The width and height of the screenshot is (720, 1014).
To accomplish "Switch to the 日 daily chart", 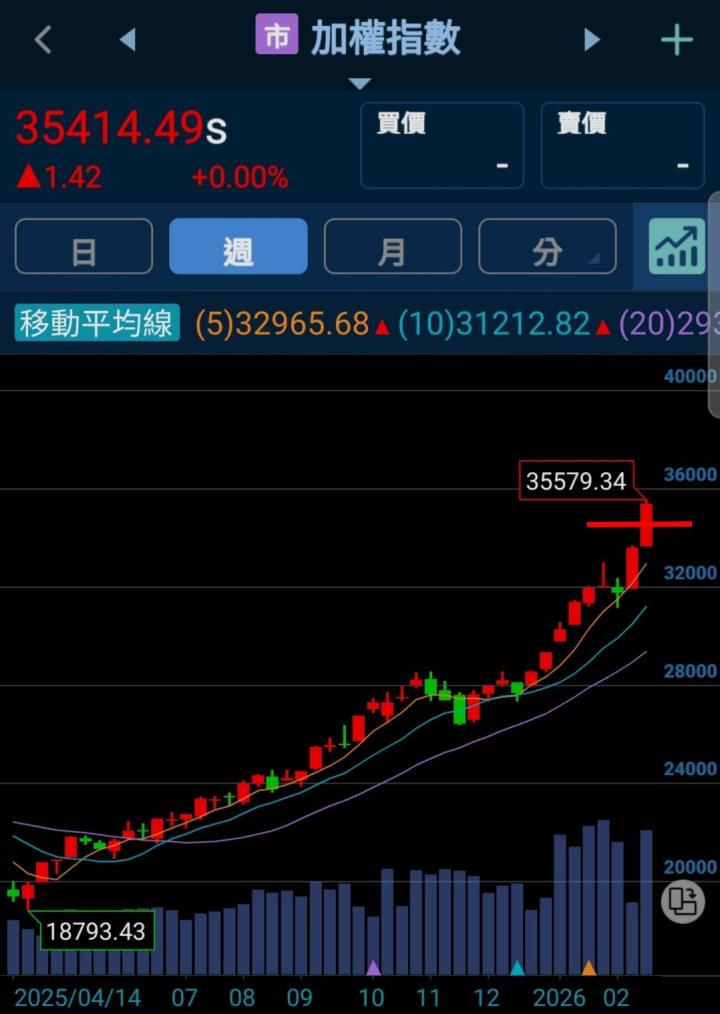I will point(84,247).
